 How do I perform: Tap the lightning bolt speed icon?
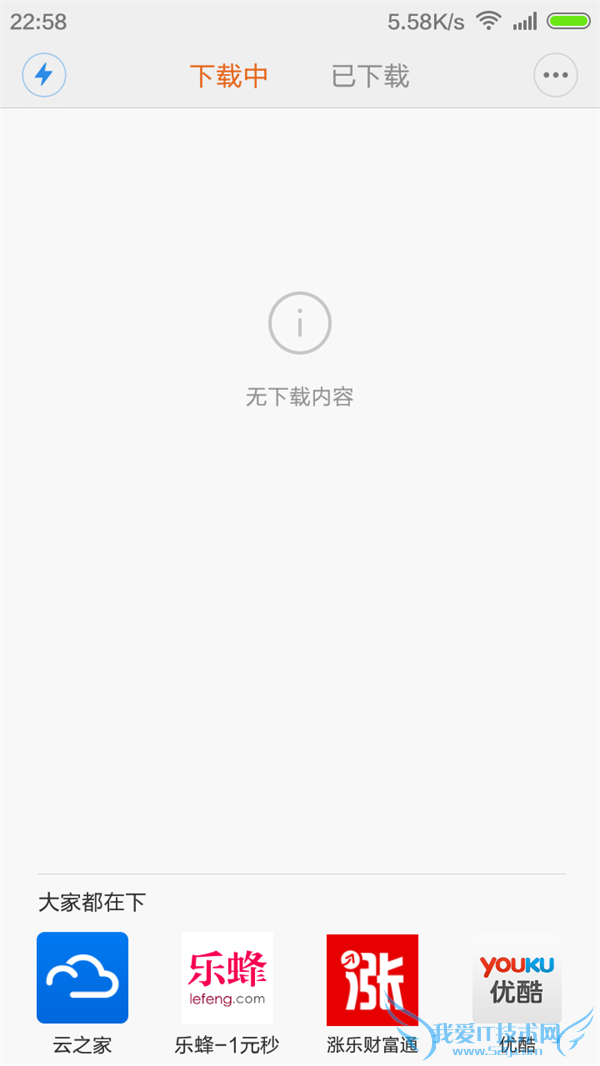[x=44, y=75]
